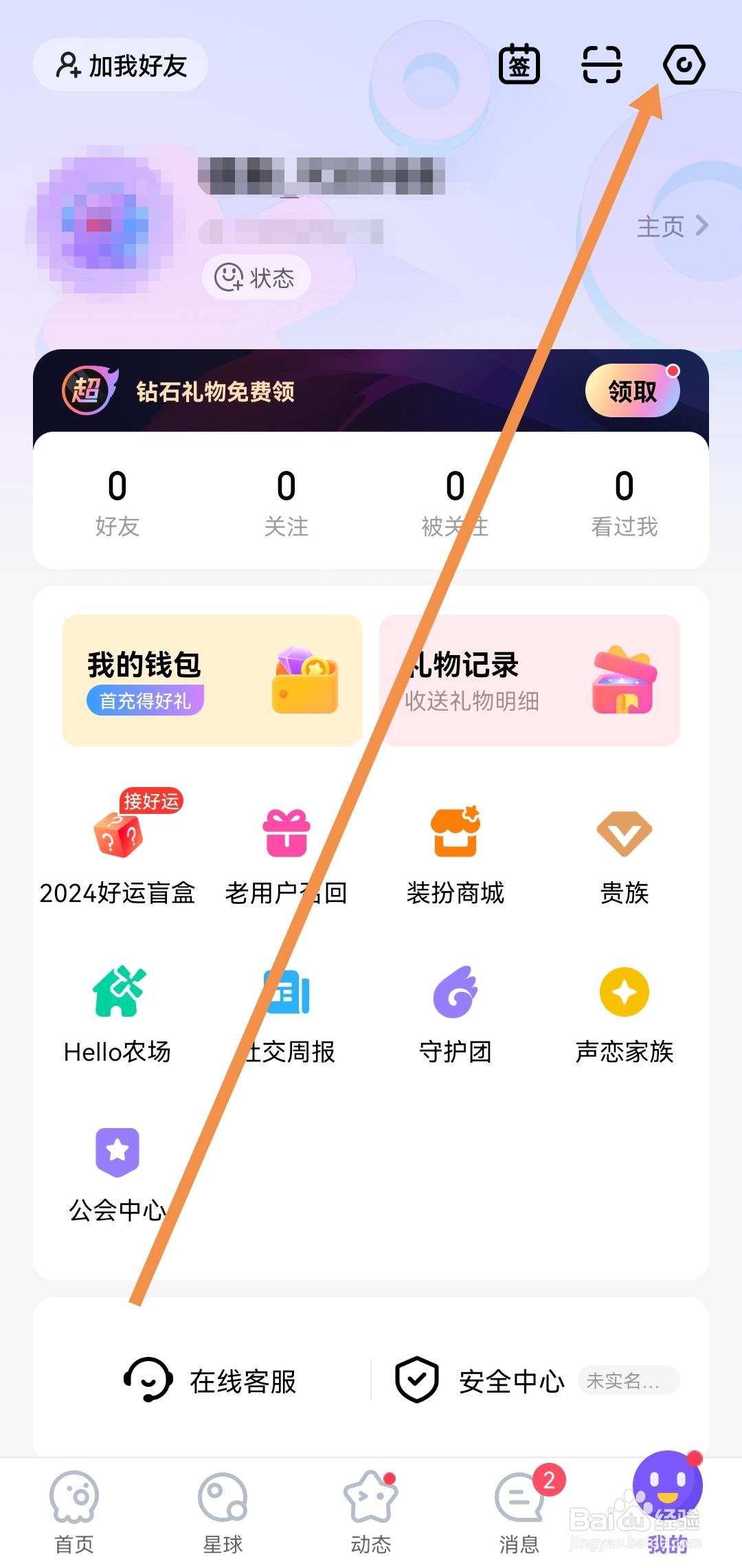Image resolution: width=742 pixels, height=1568 pixels.
Task: Open the 2024好运盲盒 feature
Action: (x=117, y=852)
